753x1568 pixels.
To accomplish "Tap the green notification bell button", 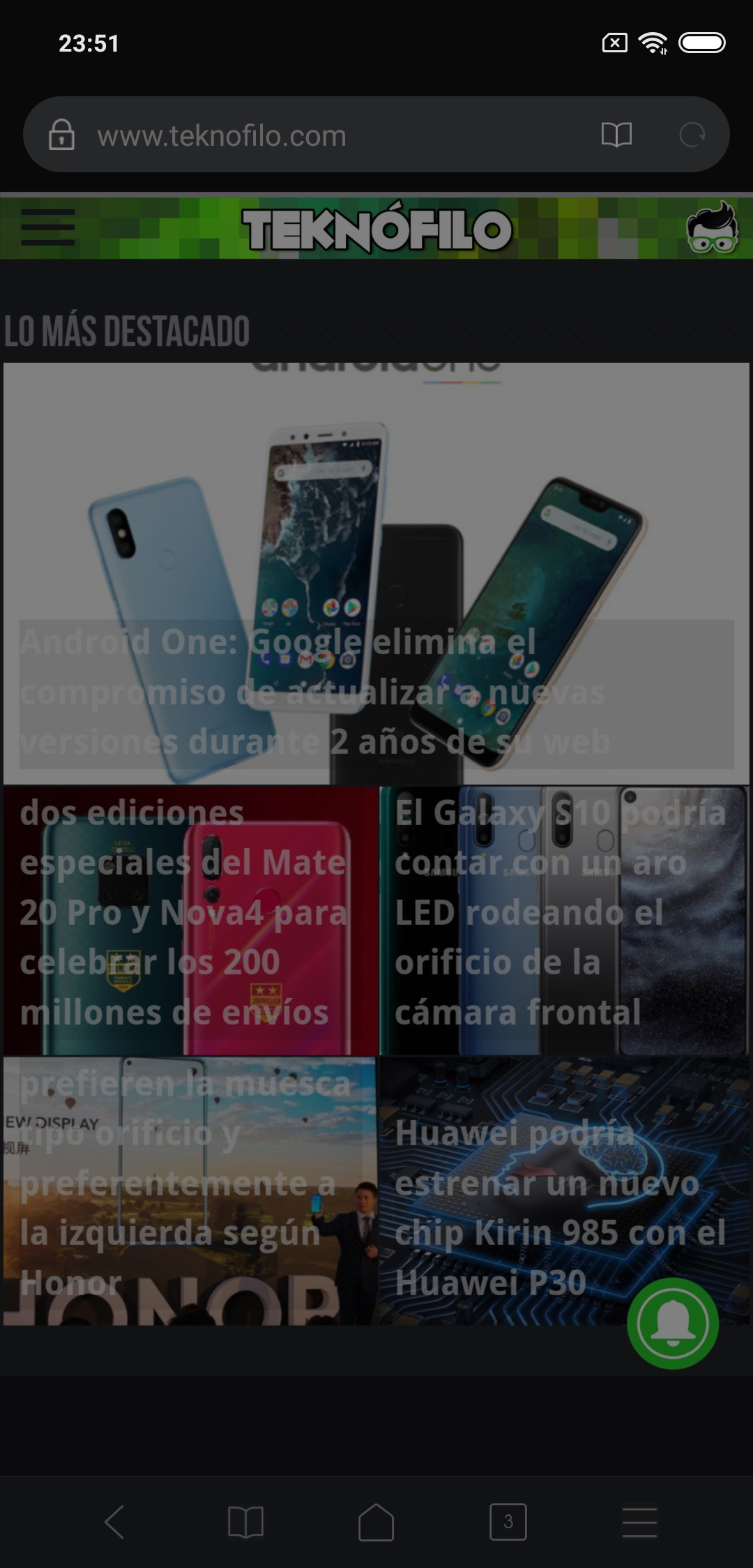I will point(672,1323).
